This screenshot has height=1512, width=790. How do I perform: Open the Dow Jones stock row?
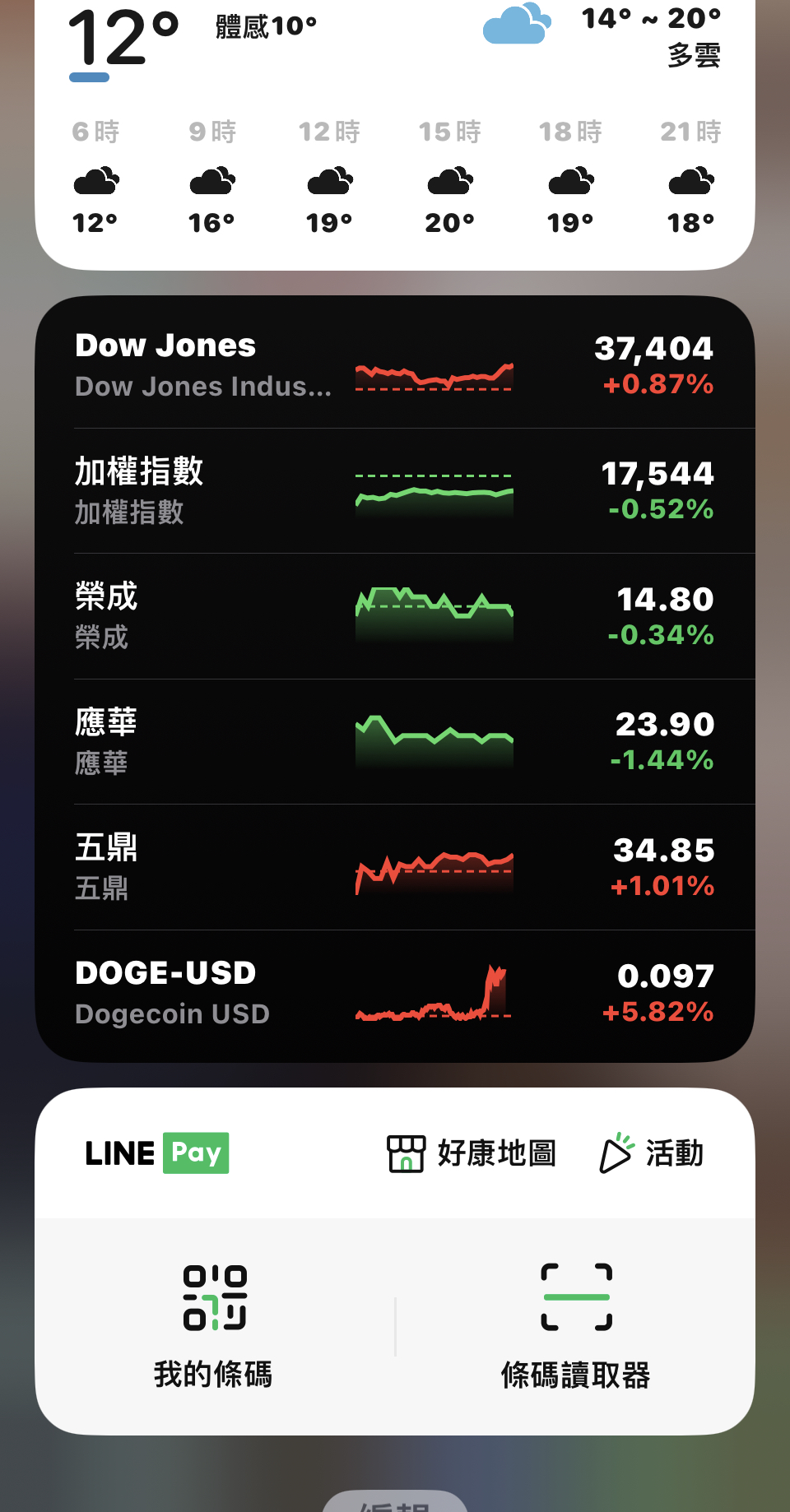point(395,364)
